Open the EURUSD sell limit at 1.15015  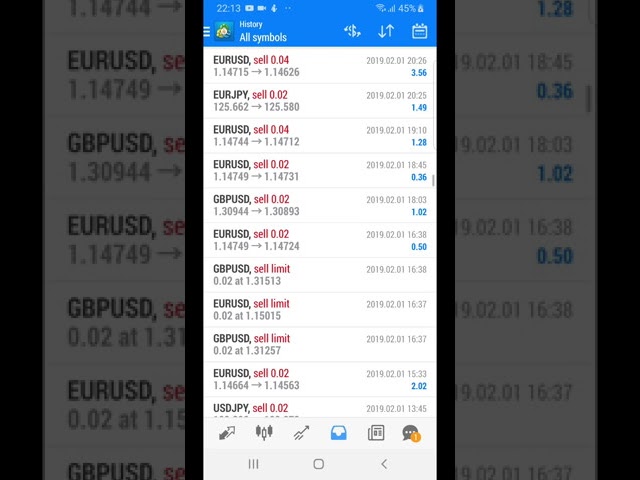point(319,310)
